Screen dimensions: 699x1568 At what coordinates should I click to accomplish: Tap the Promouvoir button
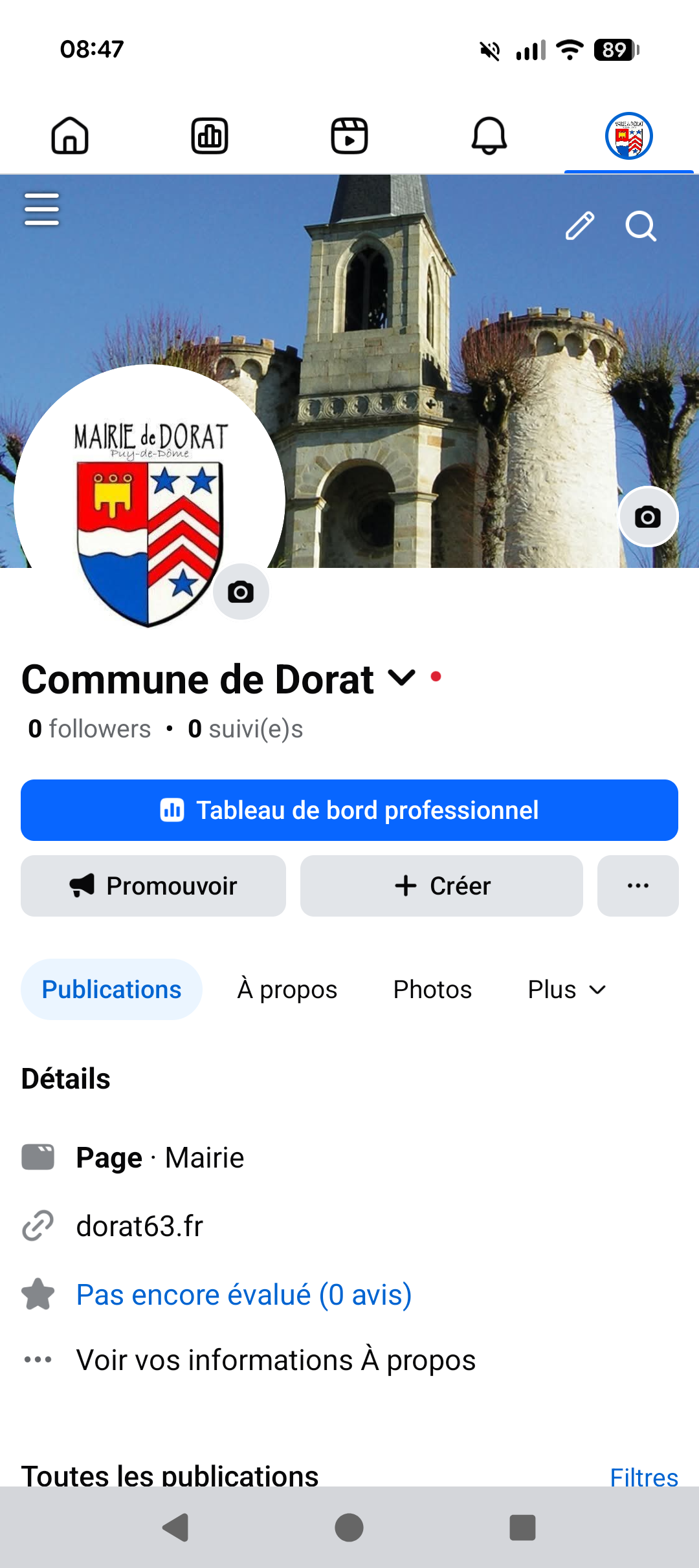click(153, 886)
